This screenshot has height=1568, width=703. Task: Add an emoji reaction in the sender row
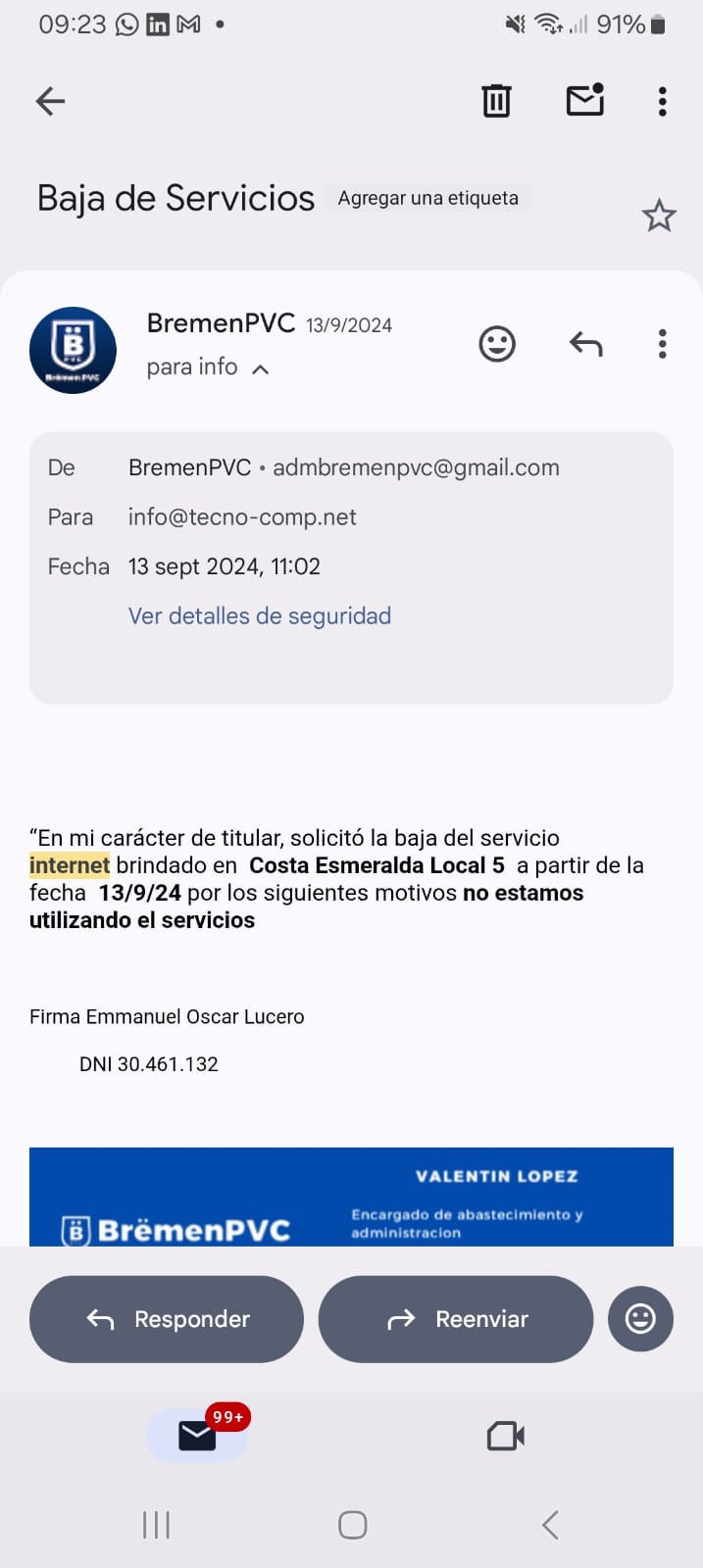coord(497,344)
